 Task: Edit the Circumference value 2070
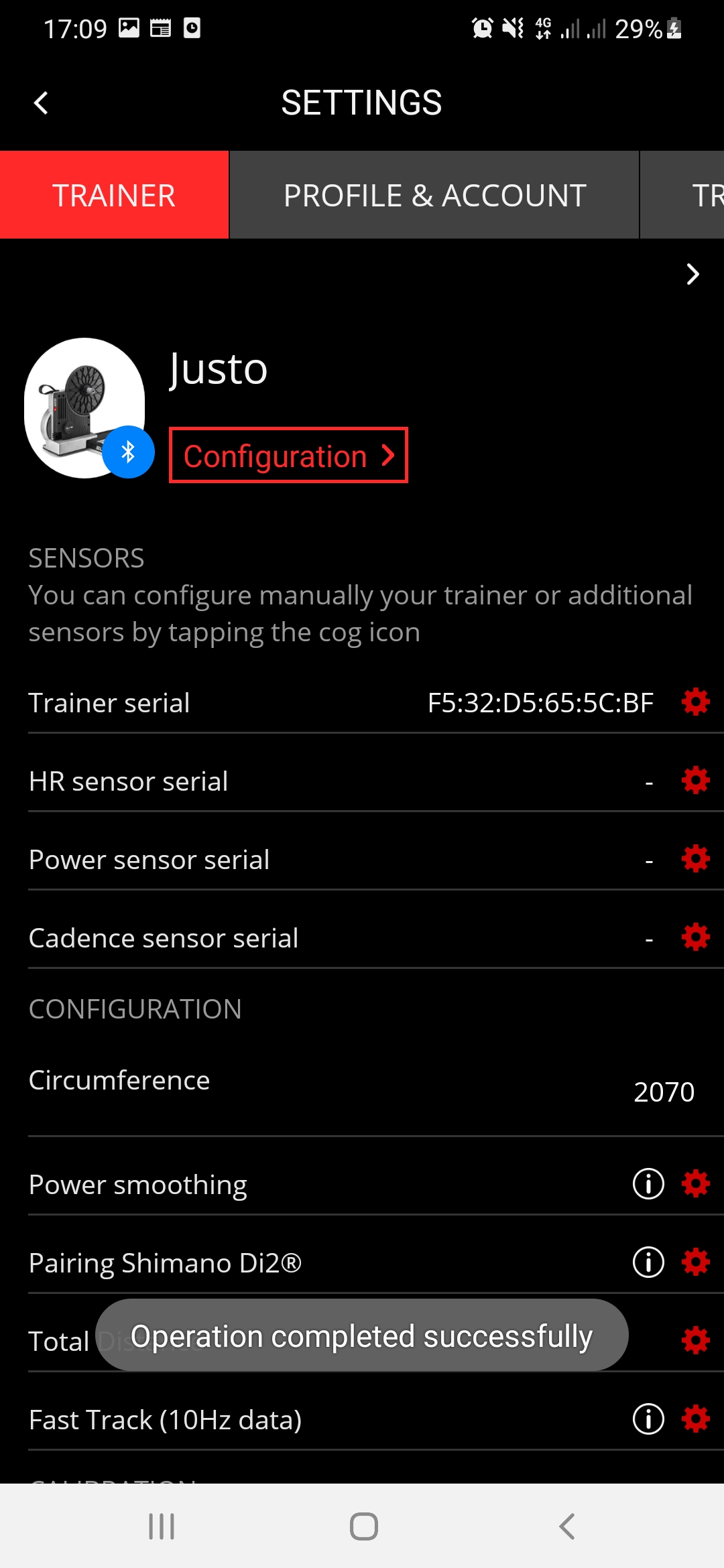click(664, 1092)
